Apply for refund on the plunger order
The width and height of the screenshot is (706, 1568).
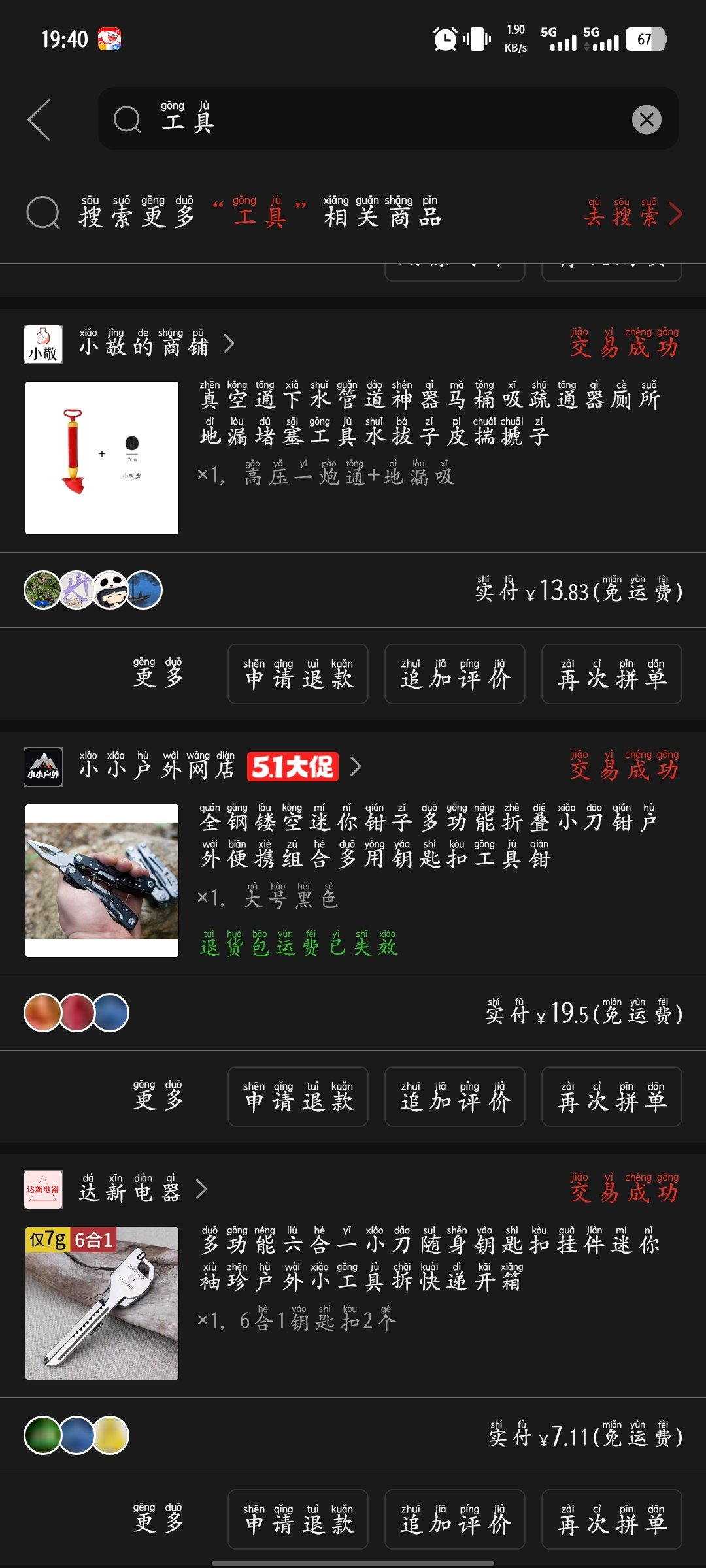tap(298, 674)
